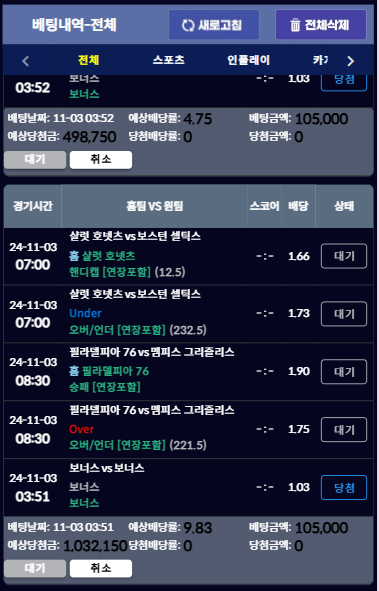Tap the right arrow of the tab bar

point(350,61)
